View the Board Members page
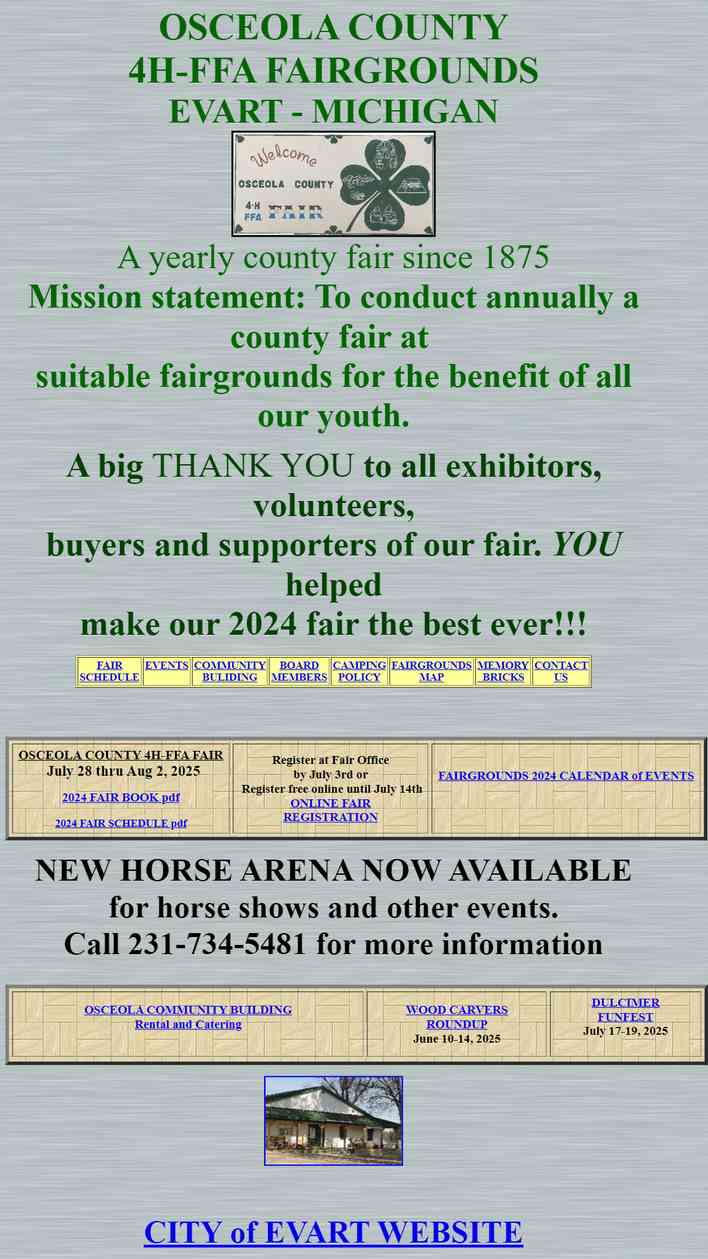 pos(299,671)
